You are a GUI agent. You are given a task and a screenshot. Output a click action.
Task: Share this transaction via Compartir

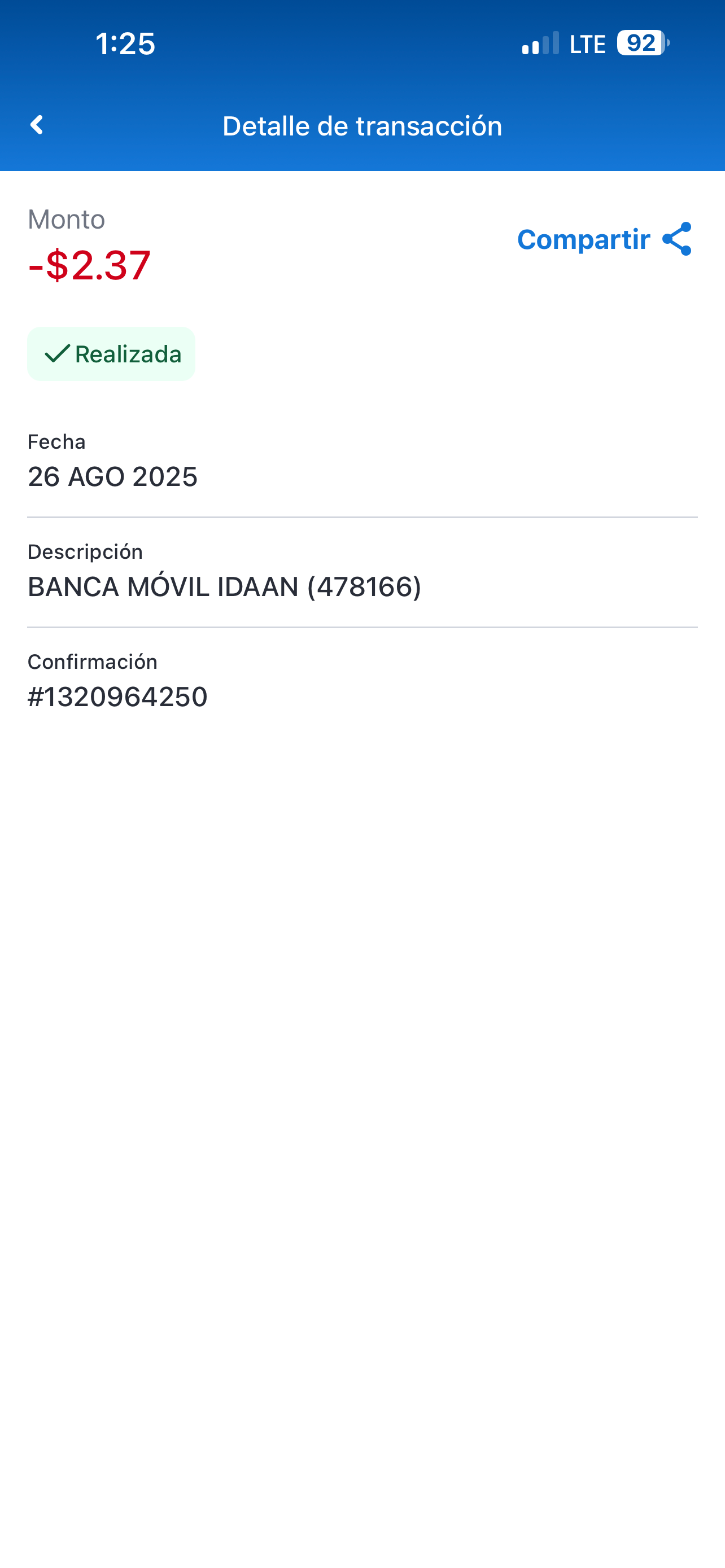click(604, 239)
